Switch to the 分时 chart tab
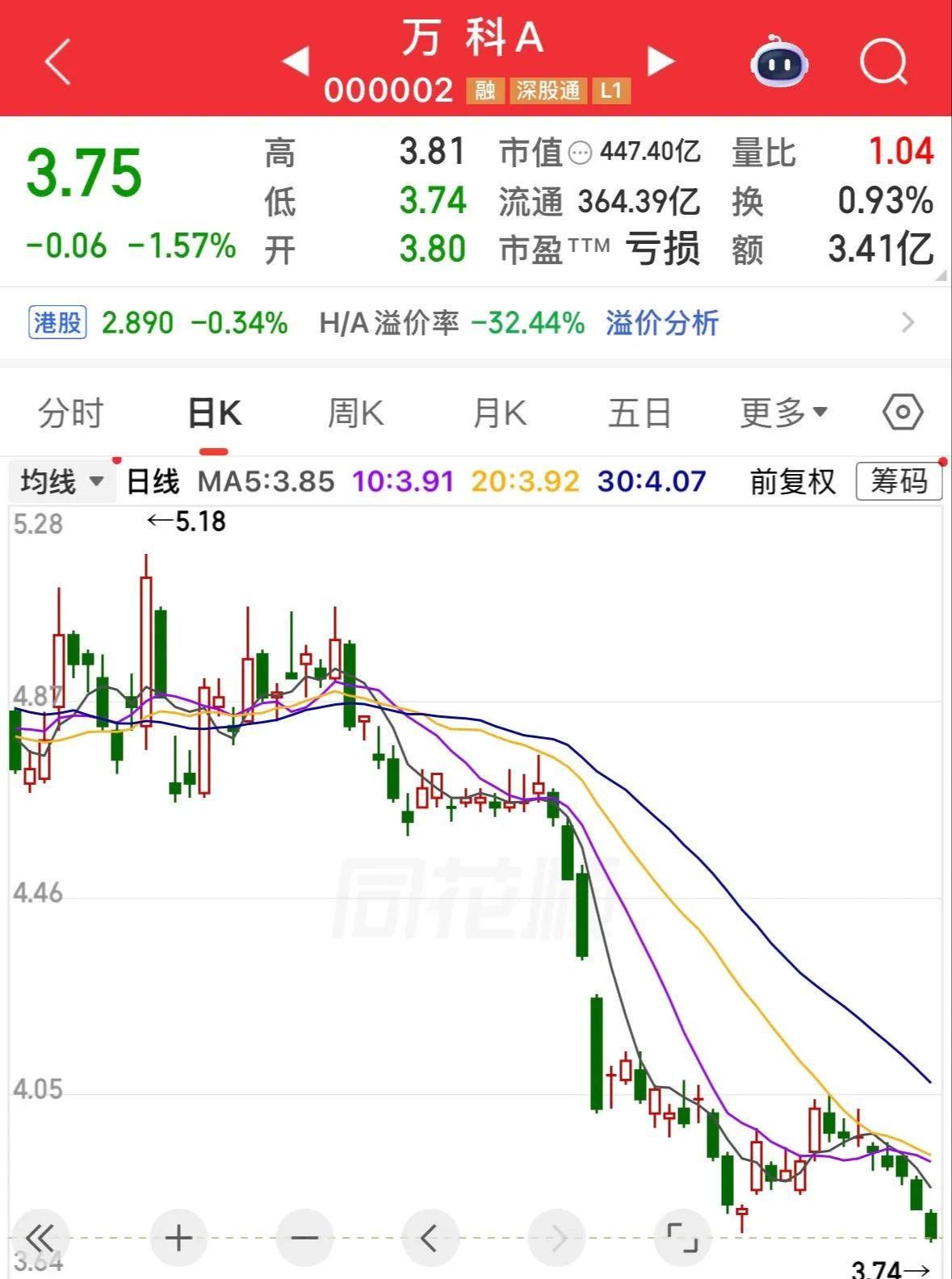 click(x=71, y=413)
